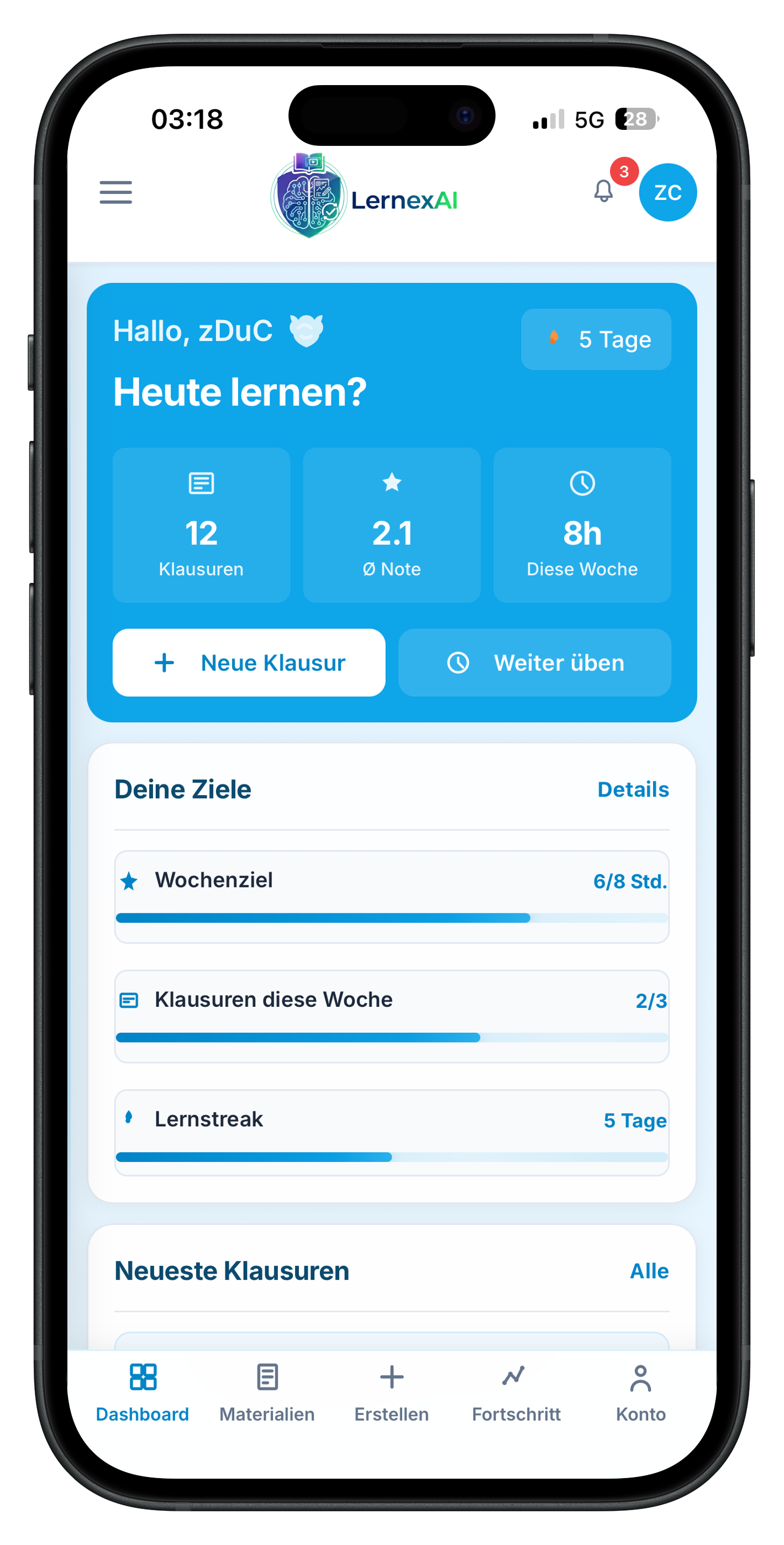Tap the Lernstreak goal entry
Viewport: 784px width, 1545px height.
[x=391, y=1133]
